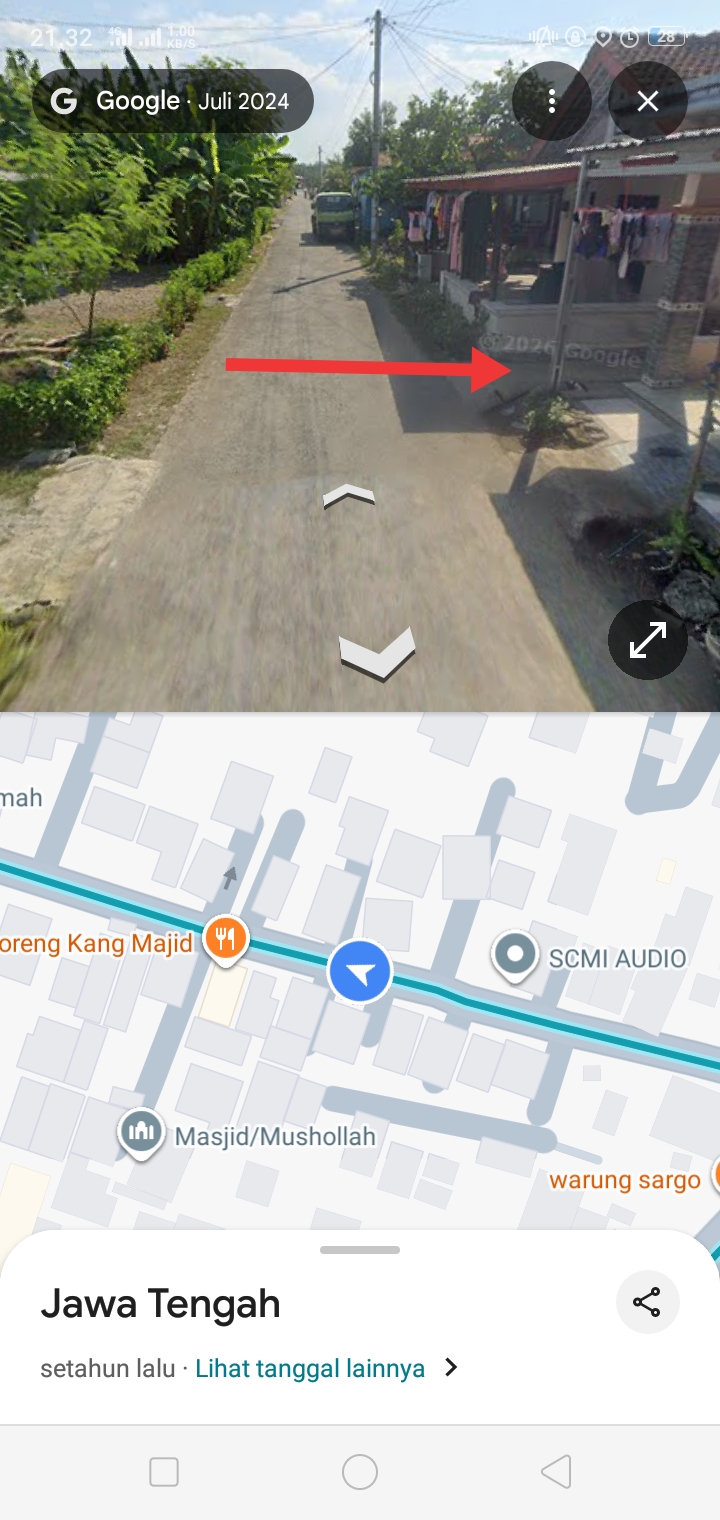Close the Street View panel
Screen dimensions: 720x1520
coord(648,101)
